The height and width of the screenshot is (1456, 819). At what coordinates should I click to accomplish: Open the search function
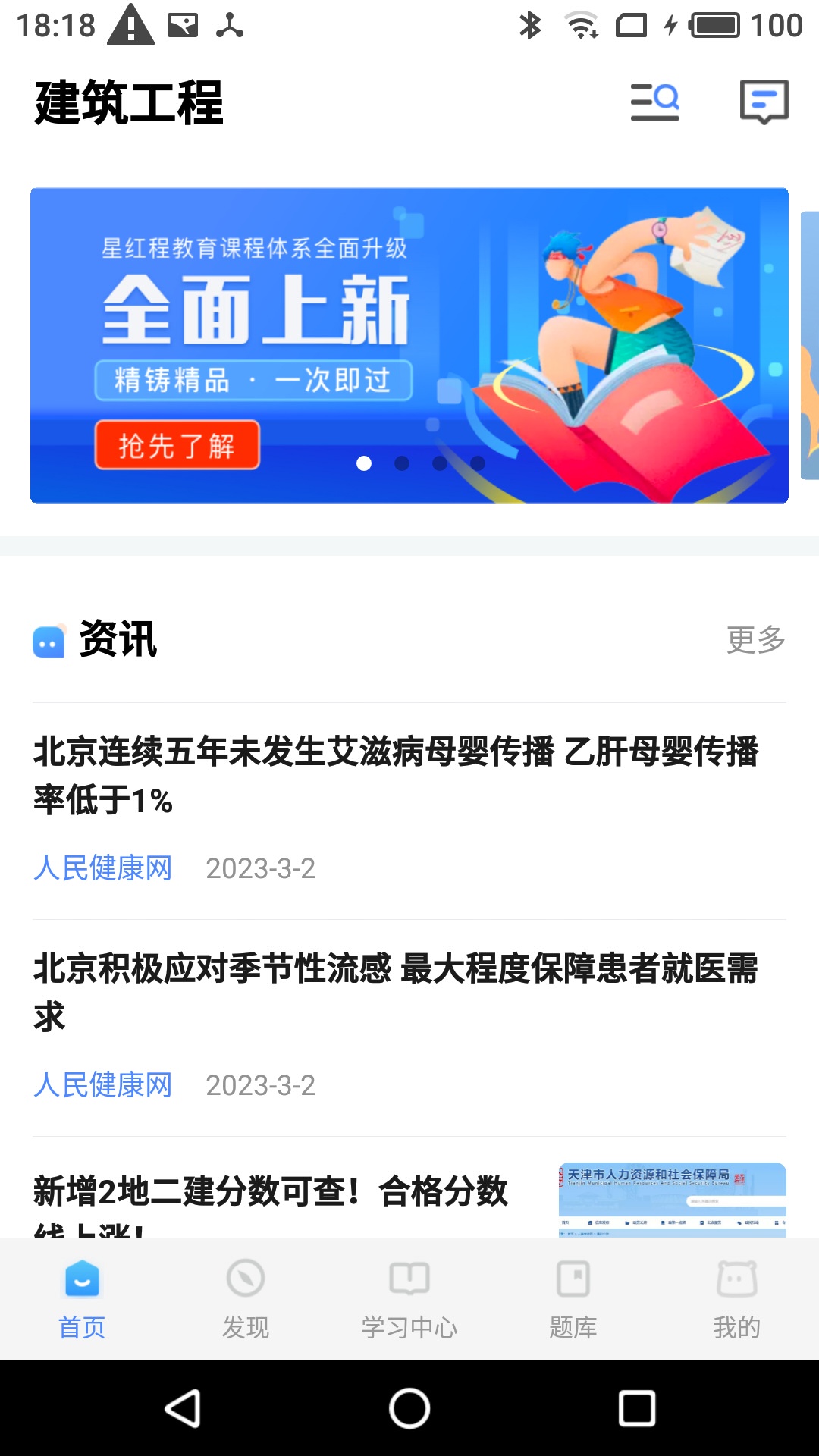[x=655, y=99]
